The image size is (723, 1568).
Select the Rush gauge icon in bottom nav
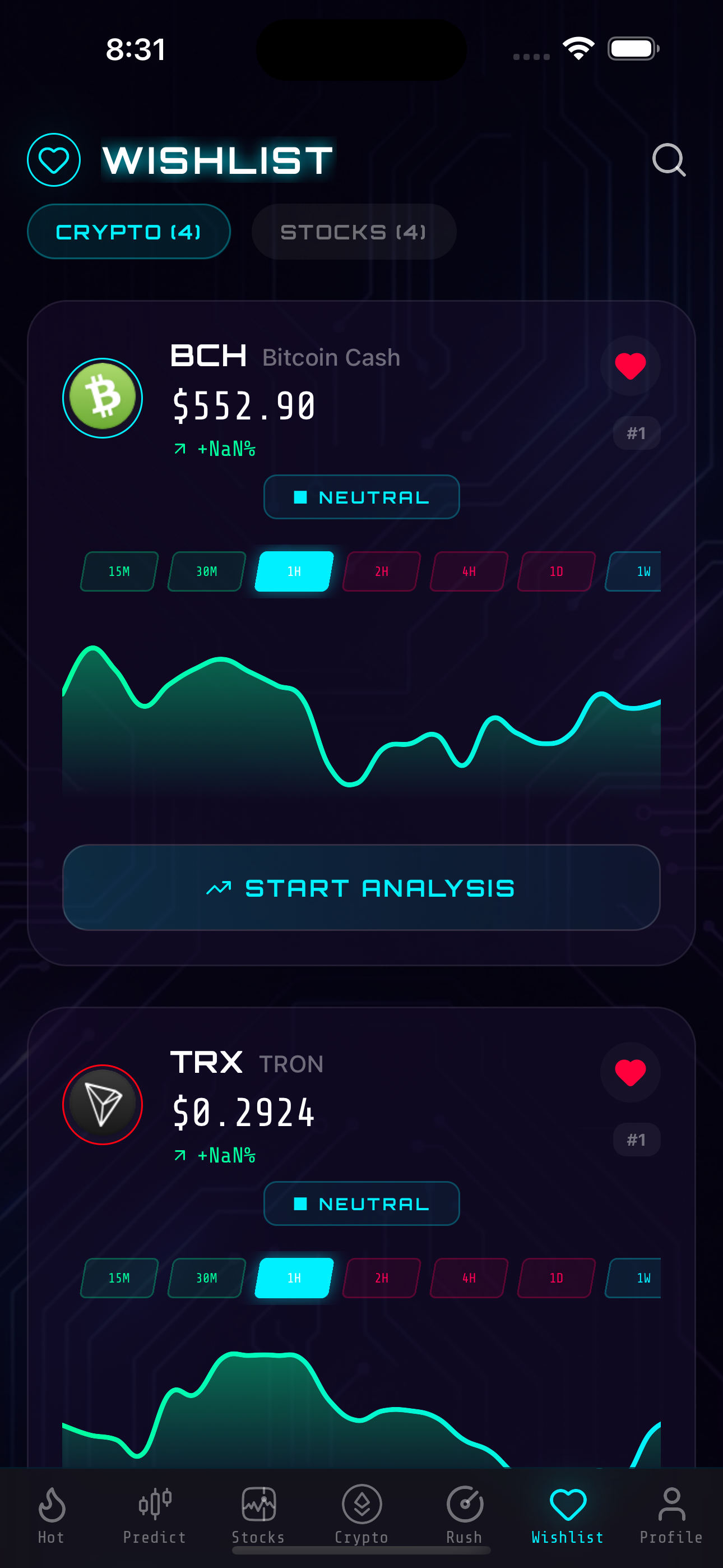tap(465, 1504)
